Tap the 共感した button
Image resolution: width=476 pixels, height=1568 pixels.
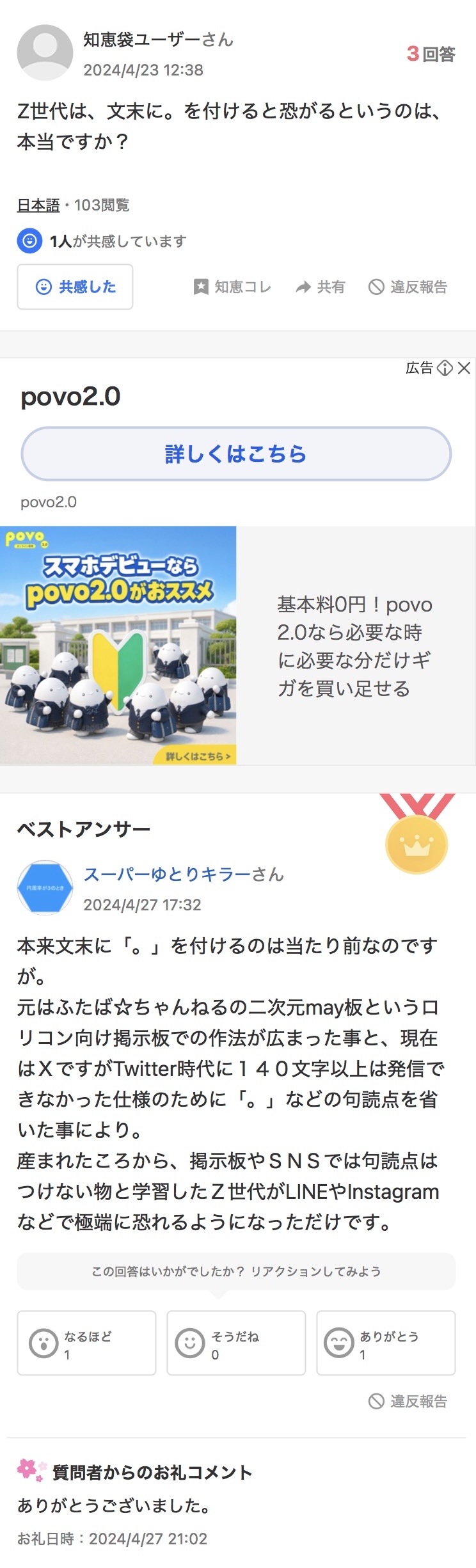pyautogui.click(x=75, y=287)
